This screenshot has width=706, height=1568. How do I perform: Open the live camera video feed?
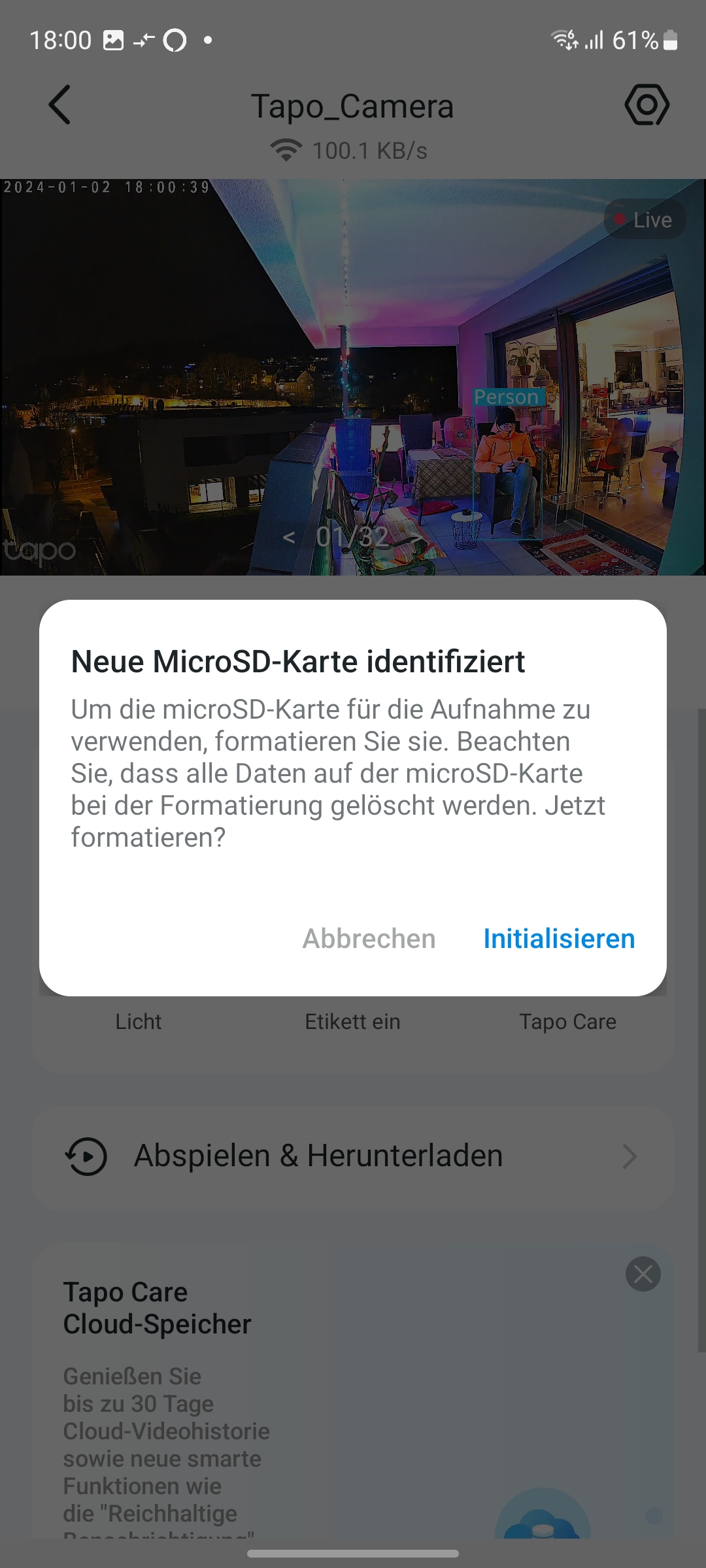pyautogui.click(x=353, y=377)
